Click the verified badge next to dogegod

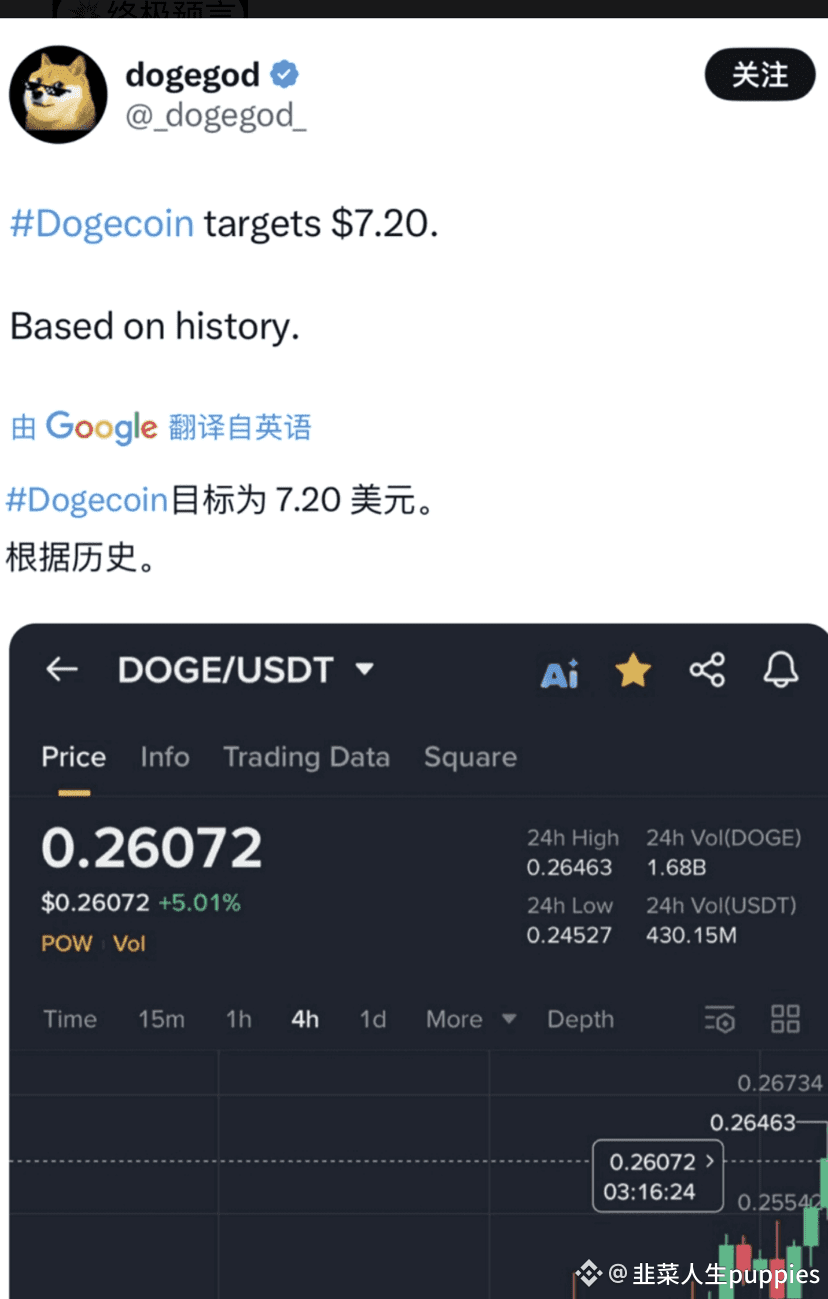point(283,73)
